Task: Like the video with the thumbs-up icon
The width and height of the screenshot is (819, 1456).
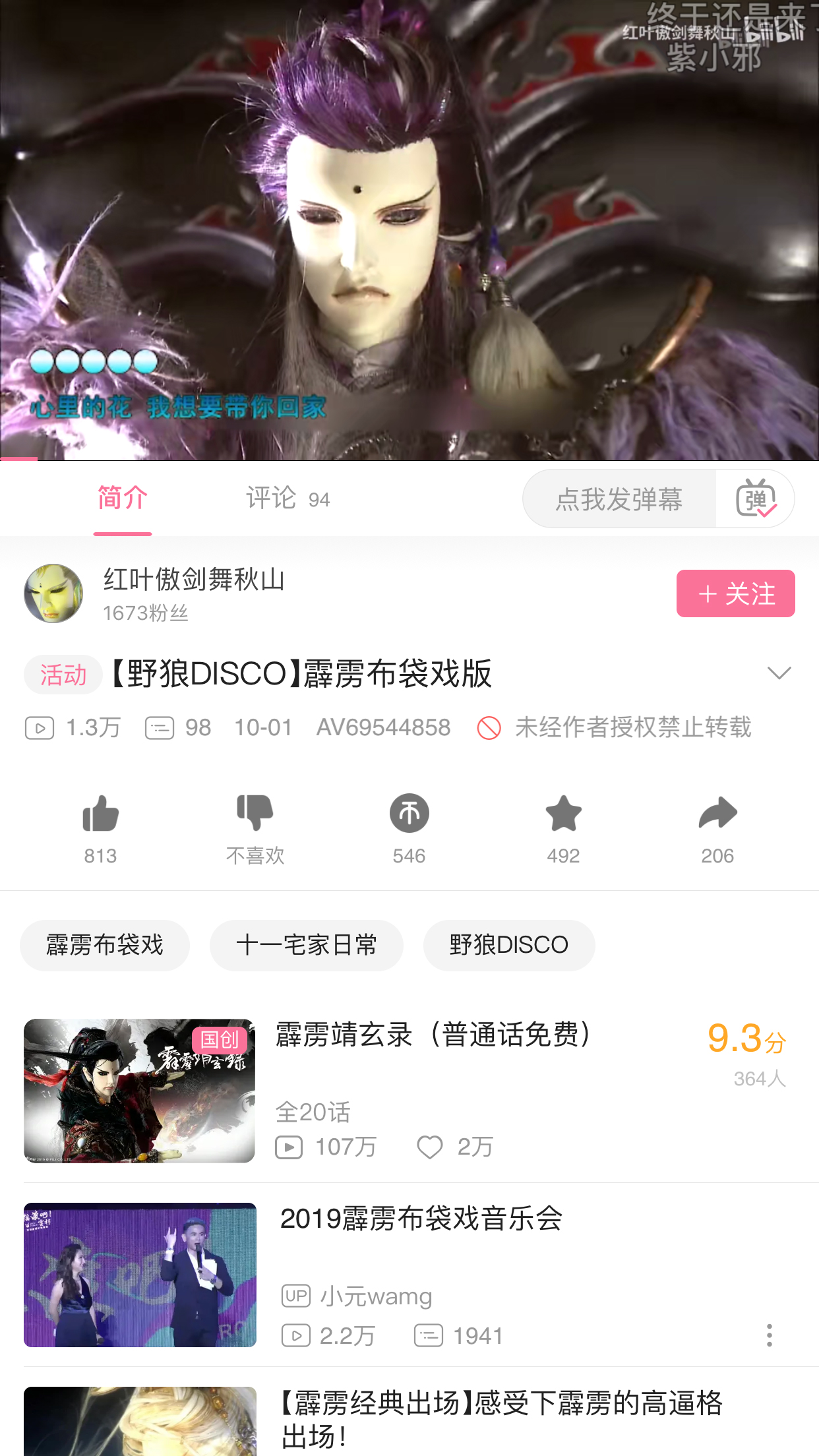Action: pos(100,818)
